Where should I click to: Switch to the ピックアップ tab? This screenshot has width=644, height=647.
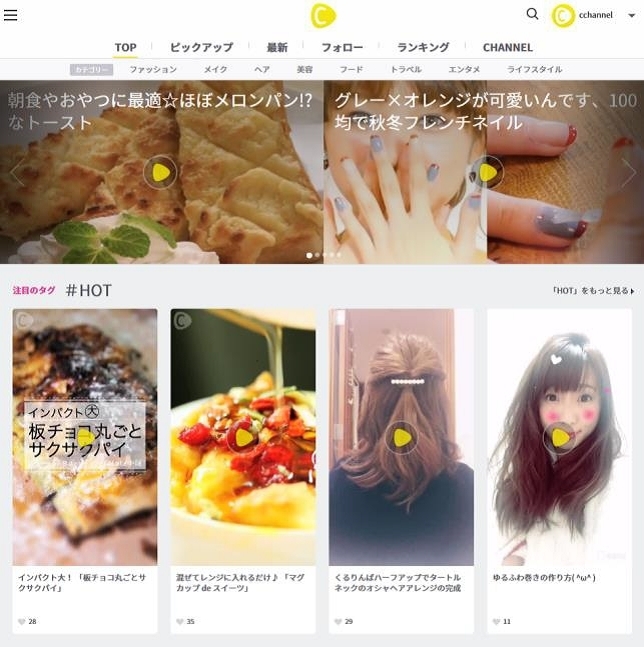[x=201, y=47]
